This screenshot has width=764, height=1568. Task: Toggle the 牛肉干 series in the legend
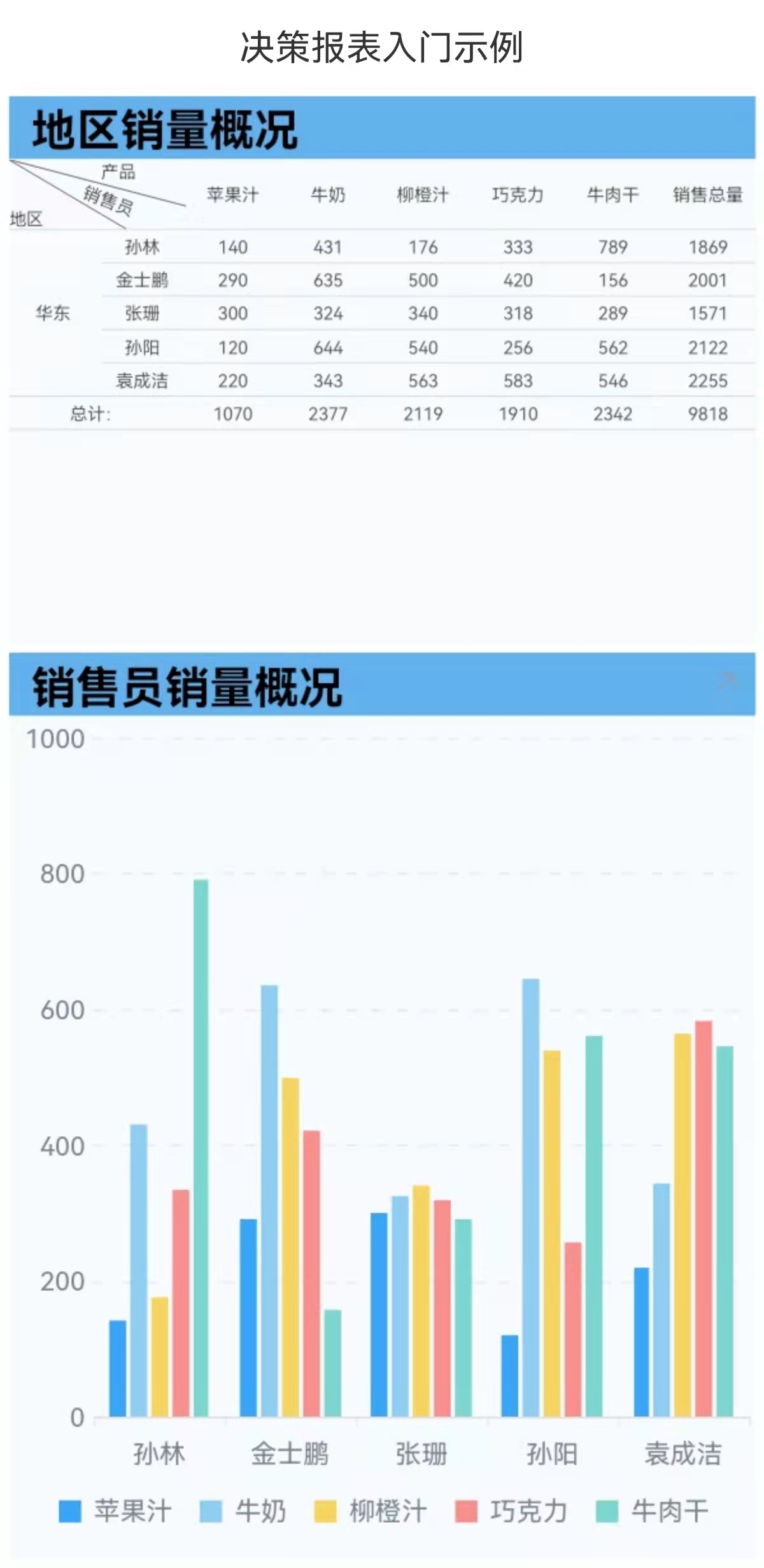point(652,1511)
